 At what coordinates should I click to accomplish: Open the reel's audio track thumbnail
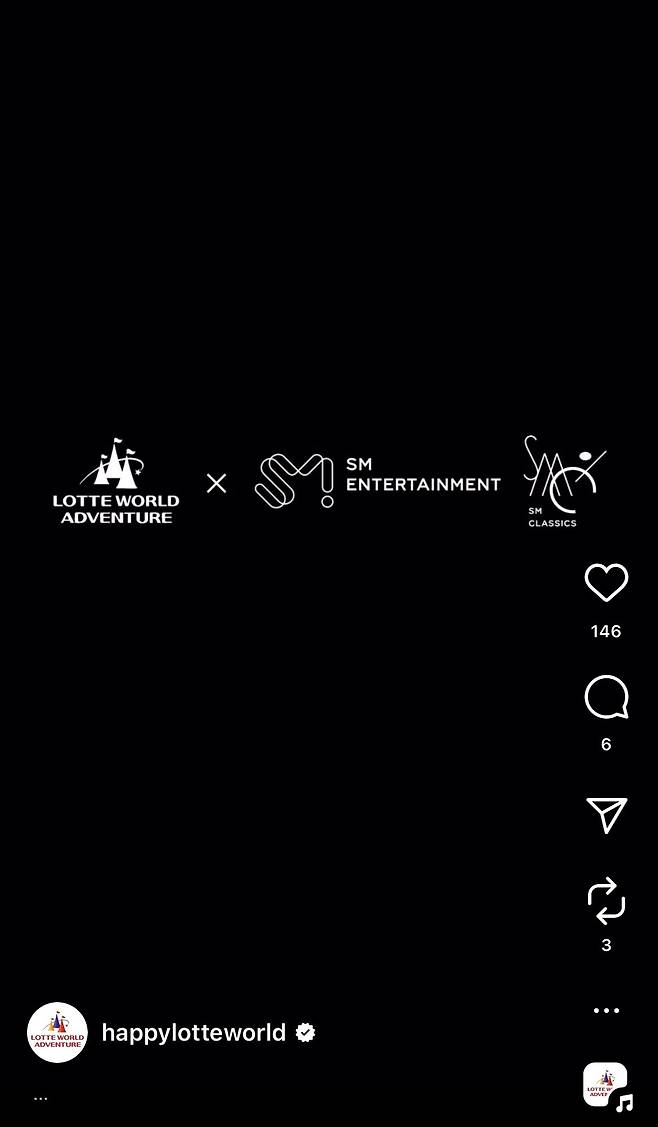(x=606, y=1085)
